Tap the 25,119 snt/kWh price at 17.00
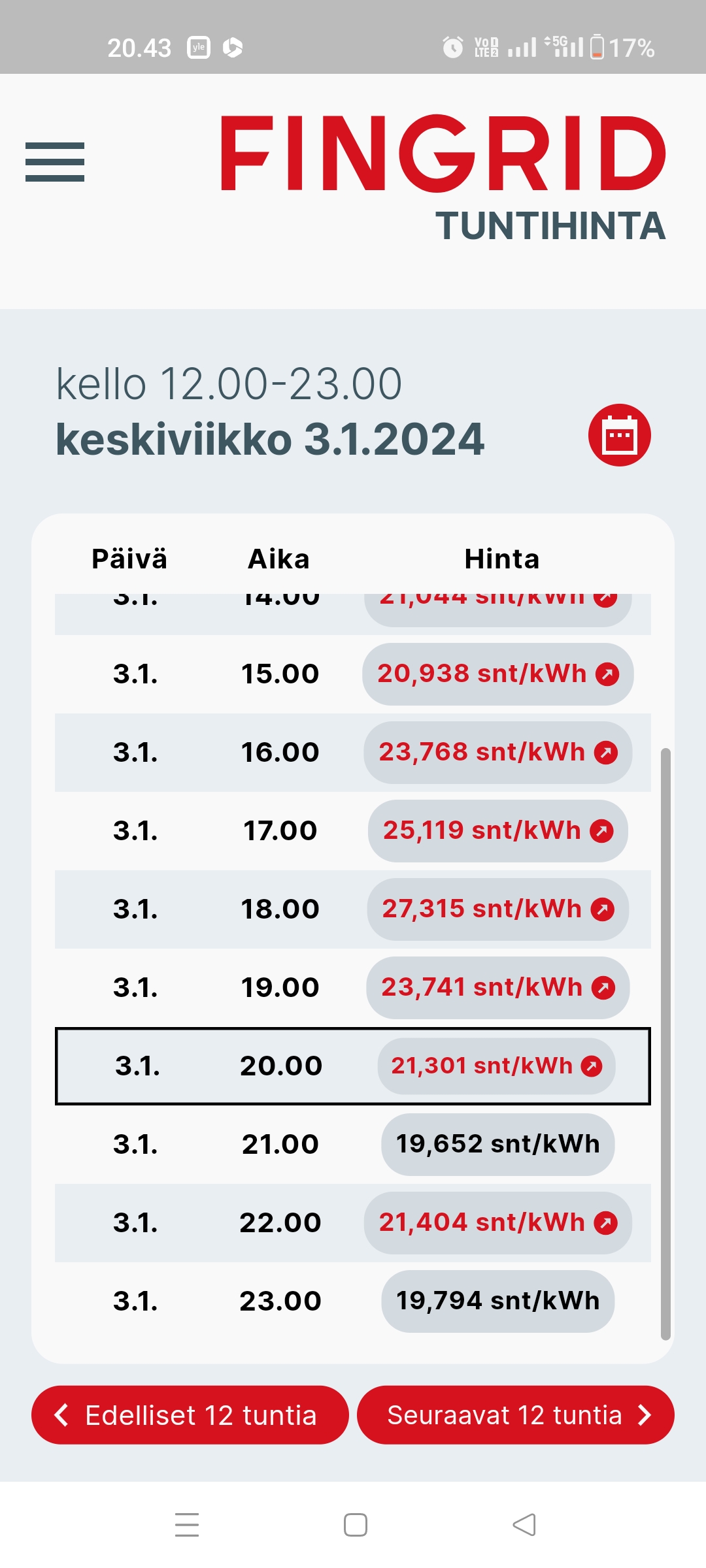The image size is (706, 1568). tap(497, 831)
